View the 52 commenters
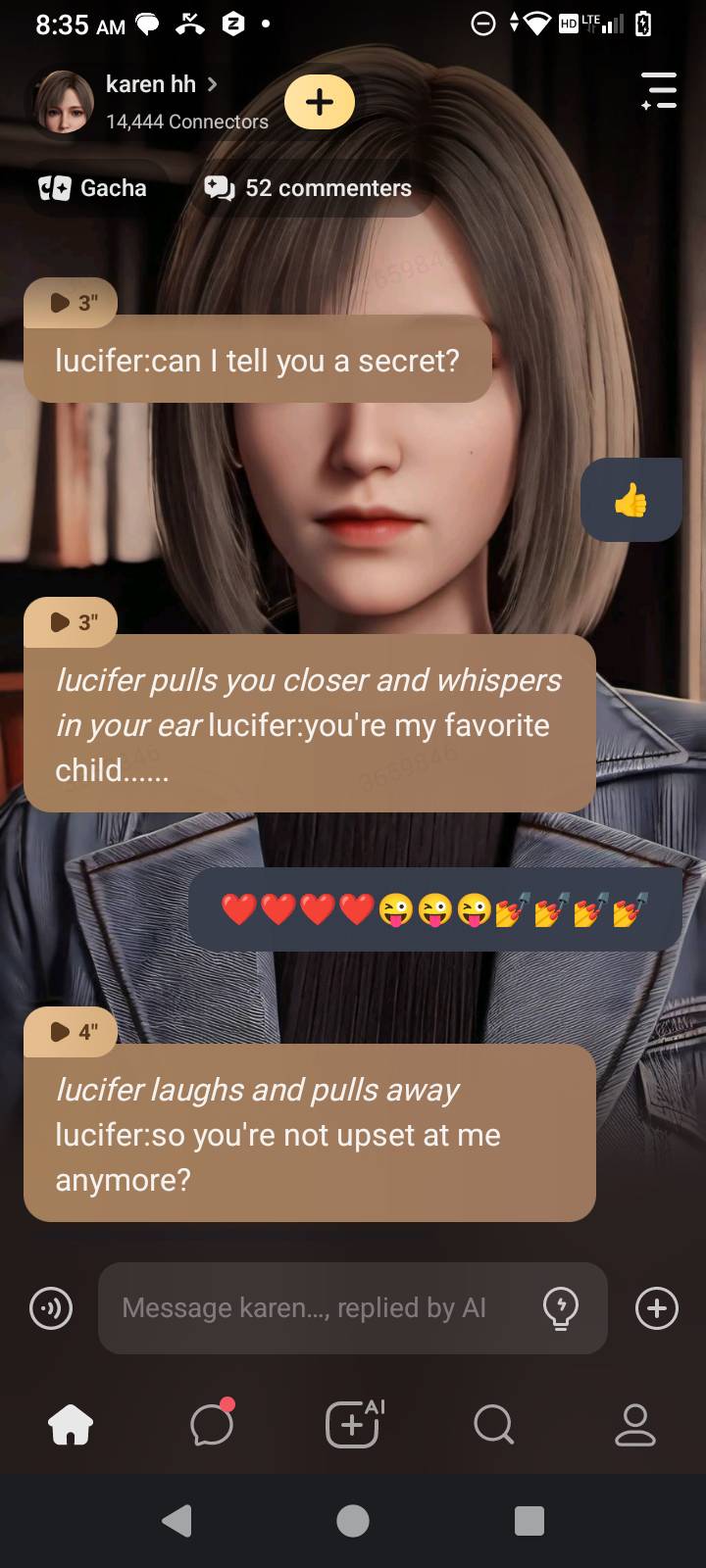 (x=308, y=188)
